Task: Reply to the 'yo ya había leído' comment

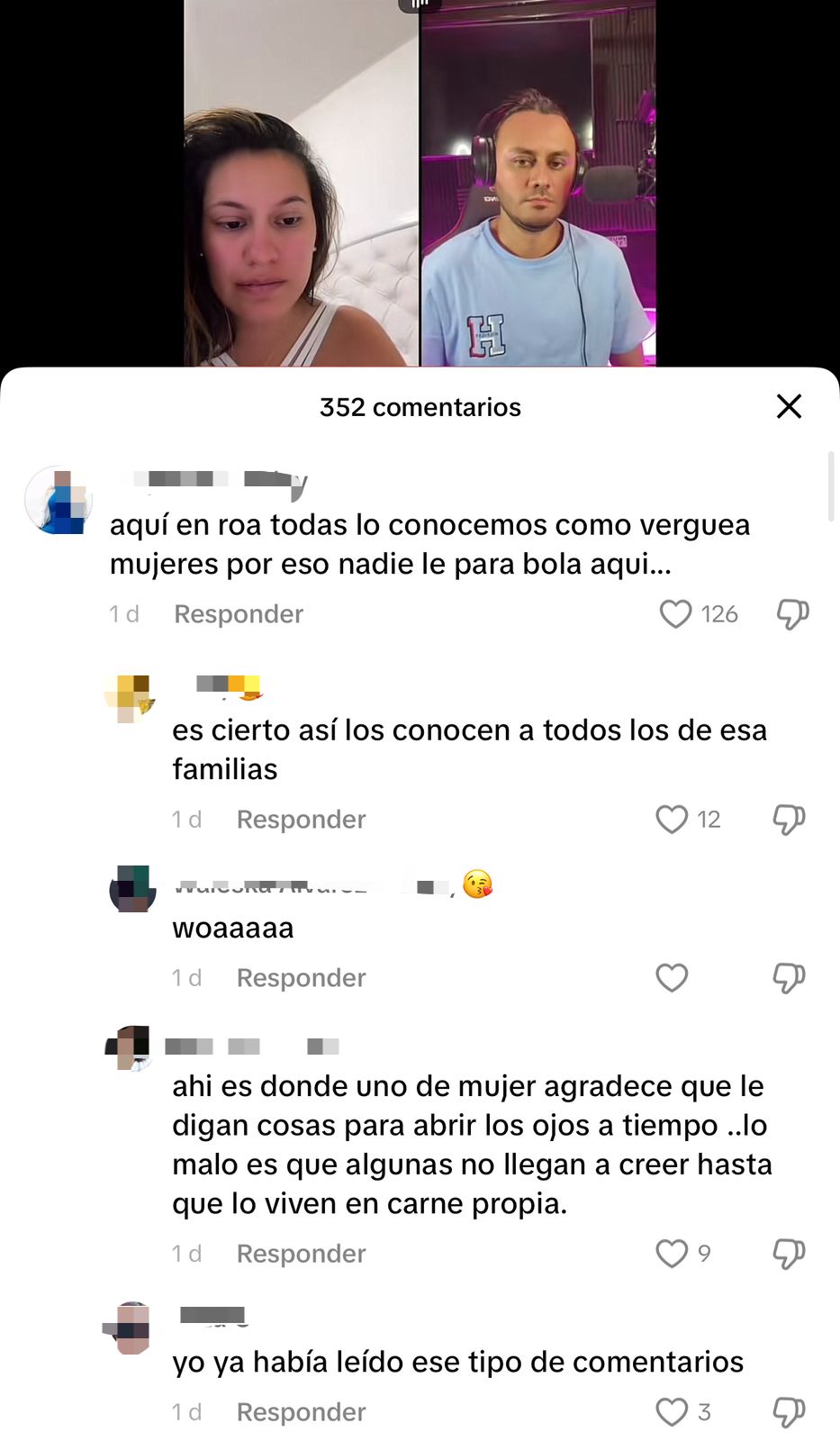Action: [301, 1412]
